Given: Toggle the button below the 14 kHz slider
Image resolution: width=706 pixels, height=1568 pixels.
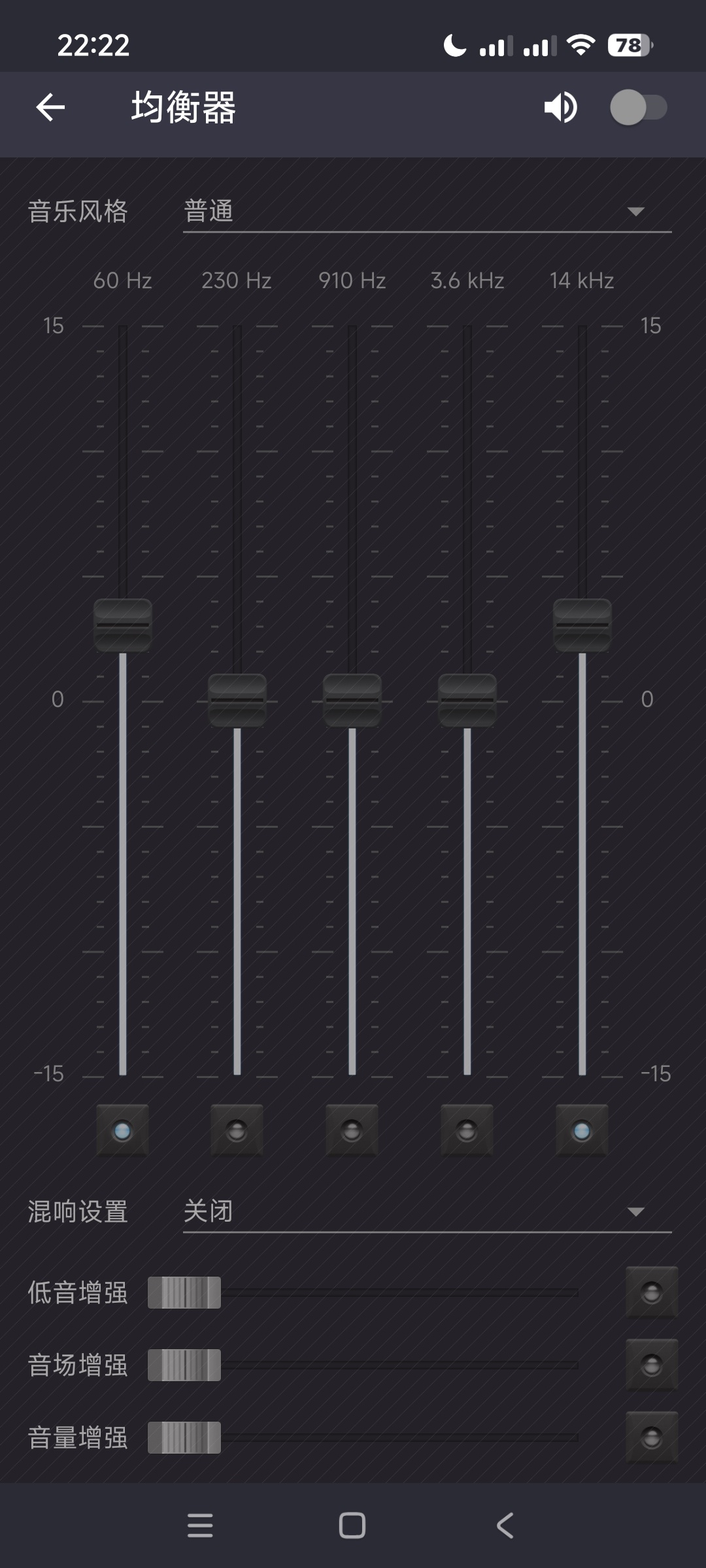Looking at the screenshot, I should (x=582, y=1130).
